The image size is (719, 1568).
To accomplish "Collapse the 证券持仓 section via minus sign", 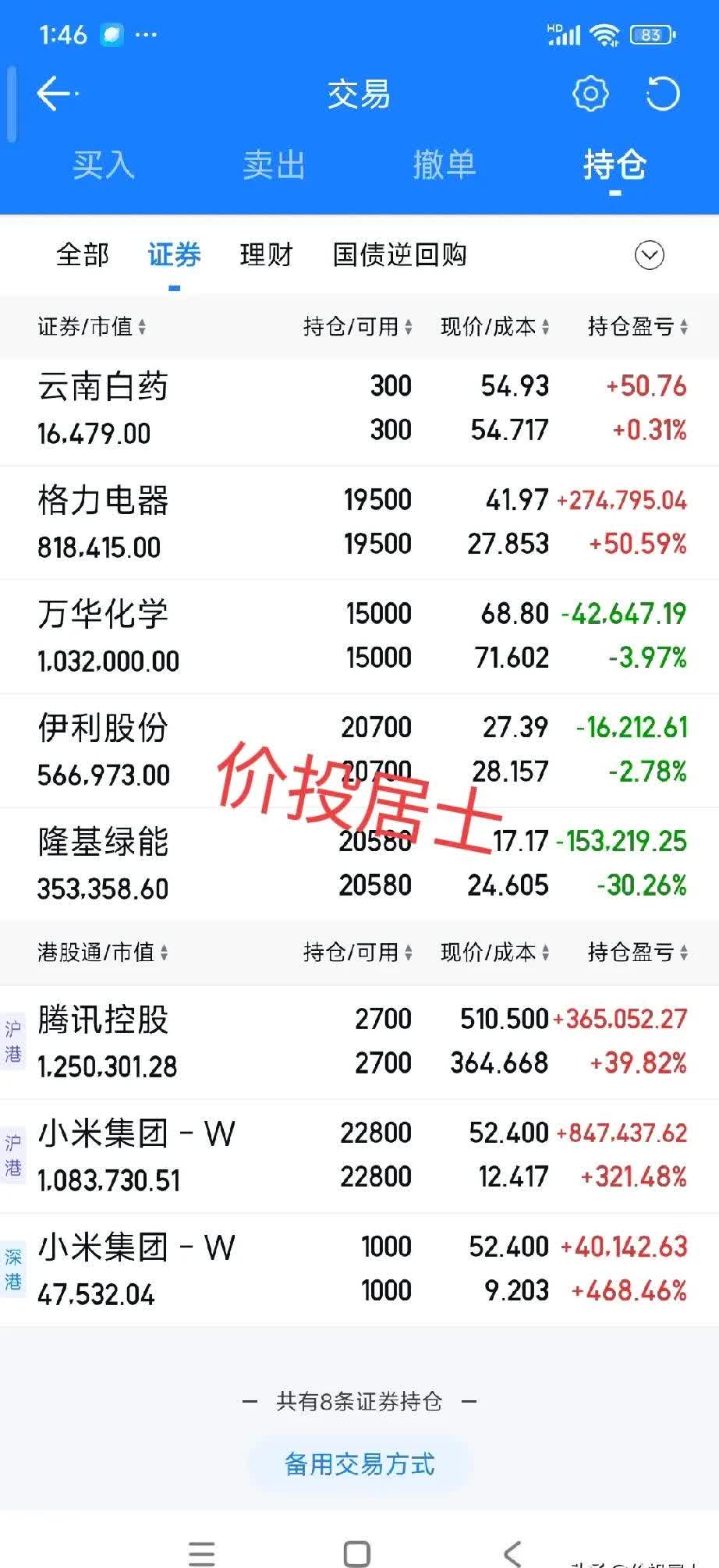I will 250,1400.
